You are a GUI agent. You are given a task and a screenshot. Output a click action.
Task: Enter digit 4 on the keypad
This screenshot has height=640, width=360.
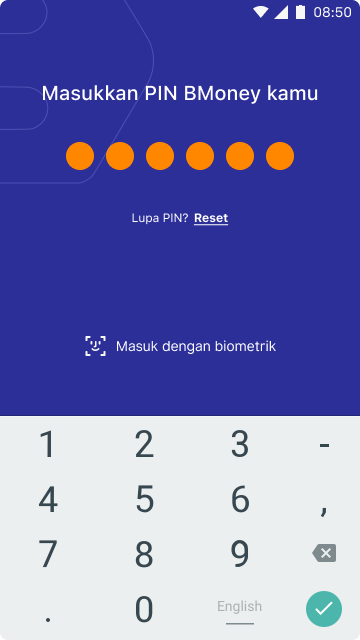(x=48, y=499)
